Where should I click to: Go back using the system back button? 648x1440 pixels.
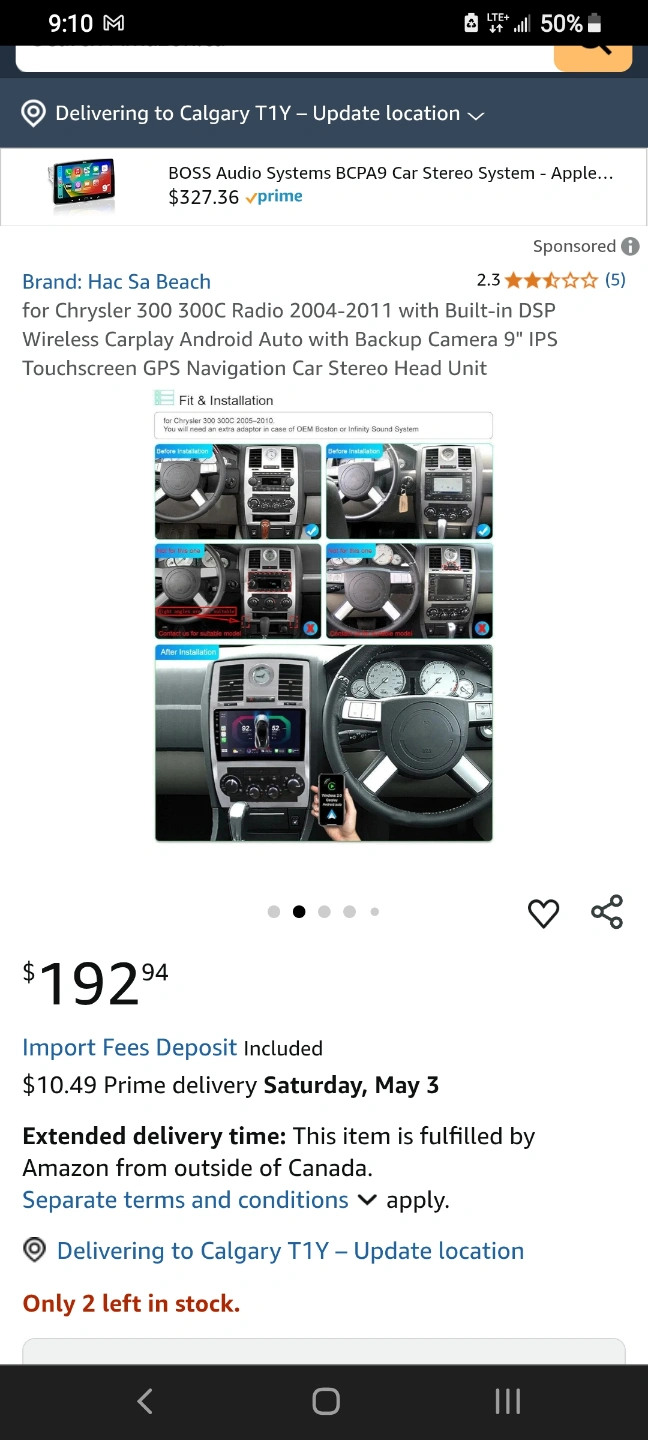(x=145, y=1401)
